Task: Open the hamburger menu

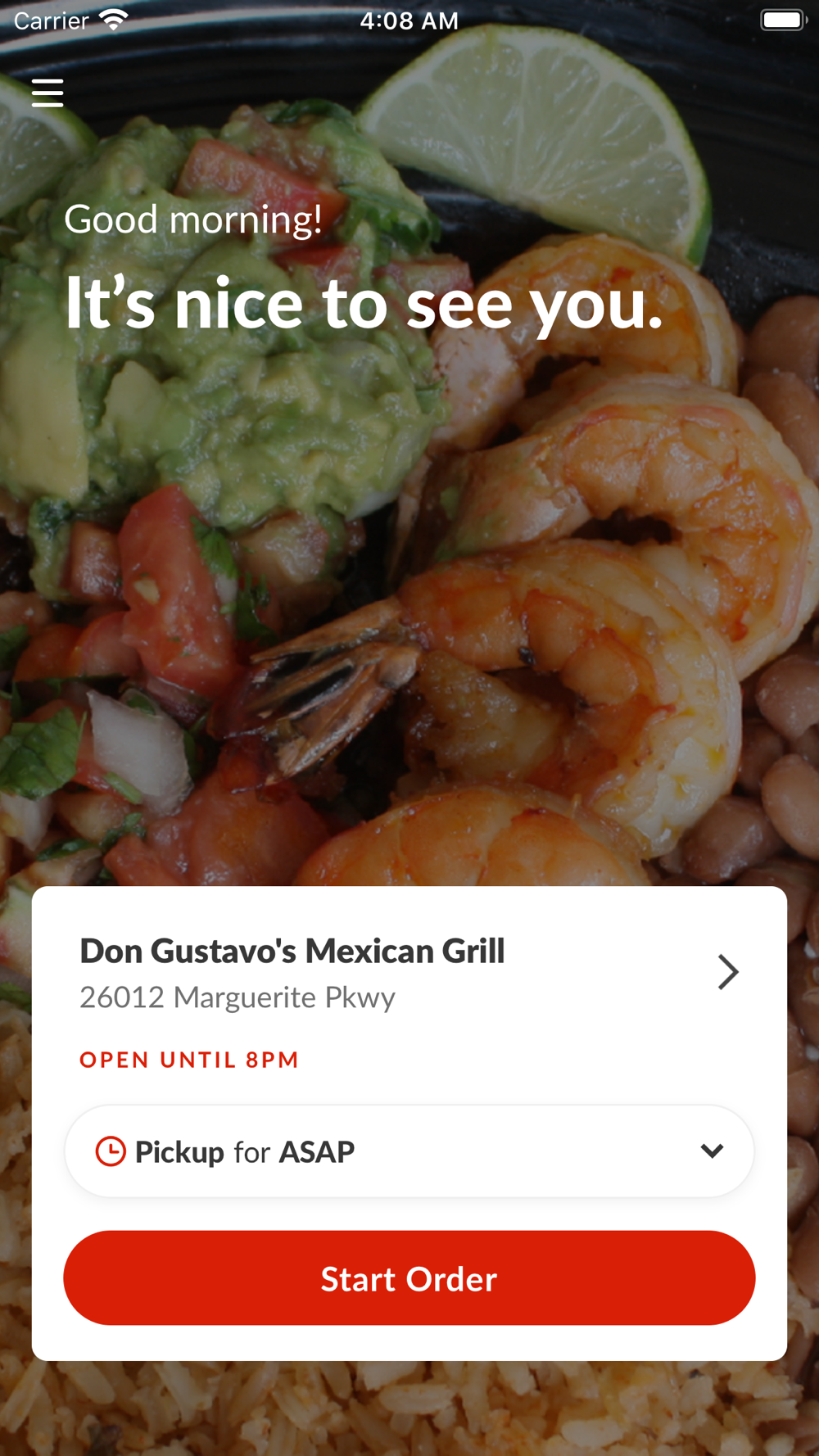Action: [x=48, y=93]
